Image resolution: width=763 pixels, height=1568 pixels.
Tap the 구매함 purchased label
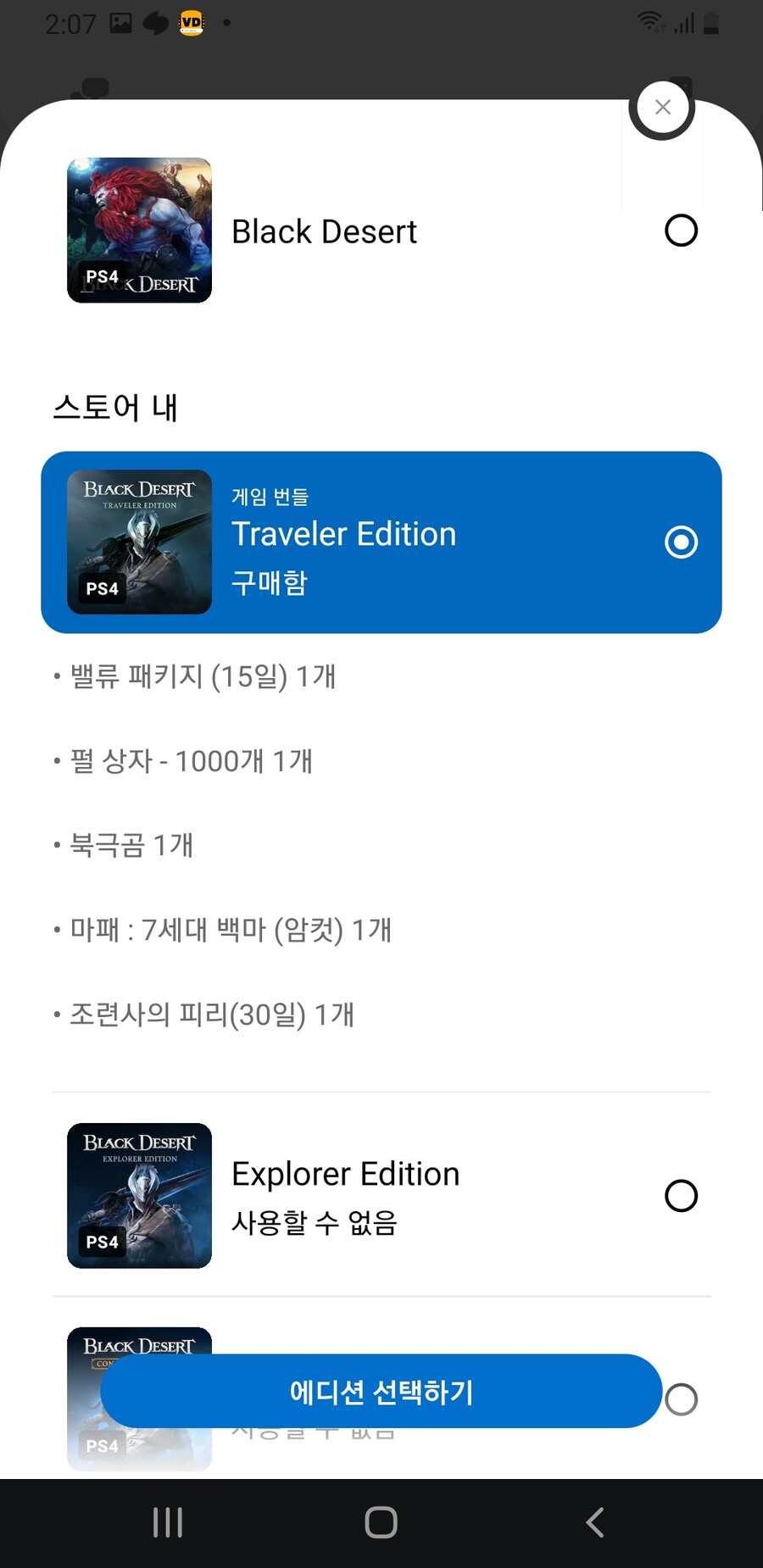click(269, 581)
